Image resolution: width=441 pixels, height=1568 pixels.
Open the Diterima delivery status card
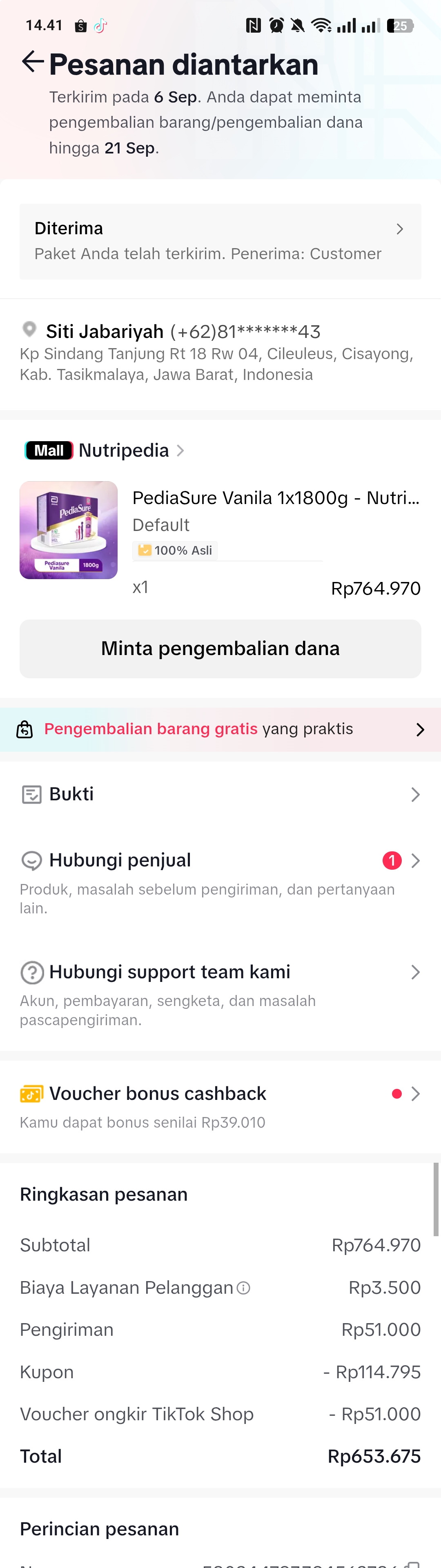pyautogui.click(x=220, y=241)
